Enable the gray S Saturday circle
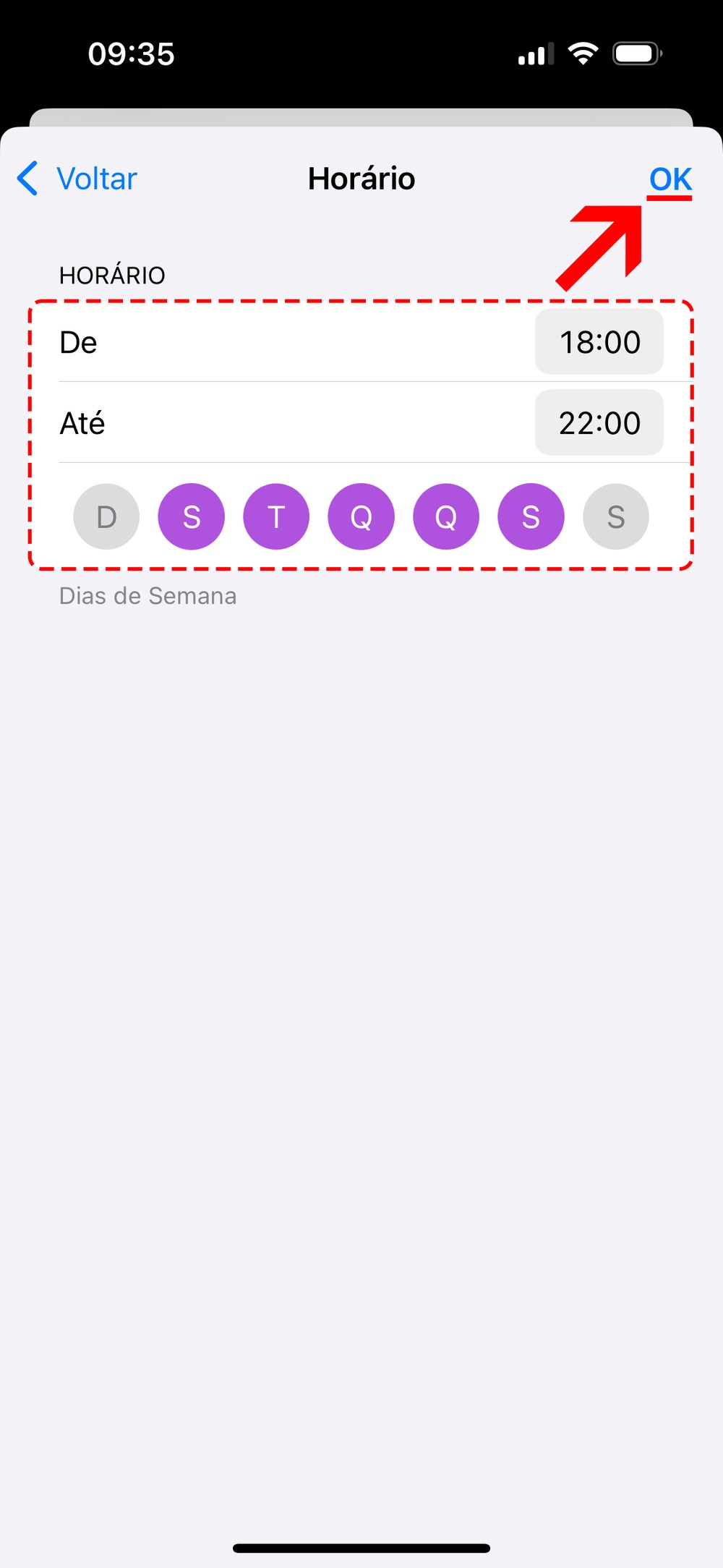The image size is (723, 1568). (616, 516)
